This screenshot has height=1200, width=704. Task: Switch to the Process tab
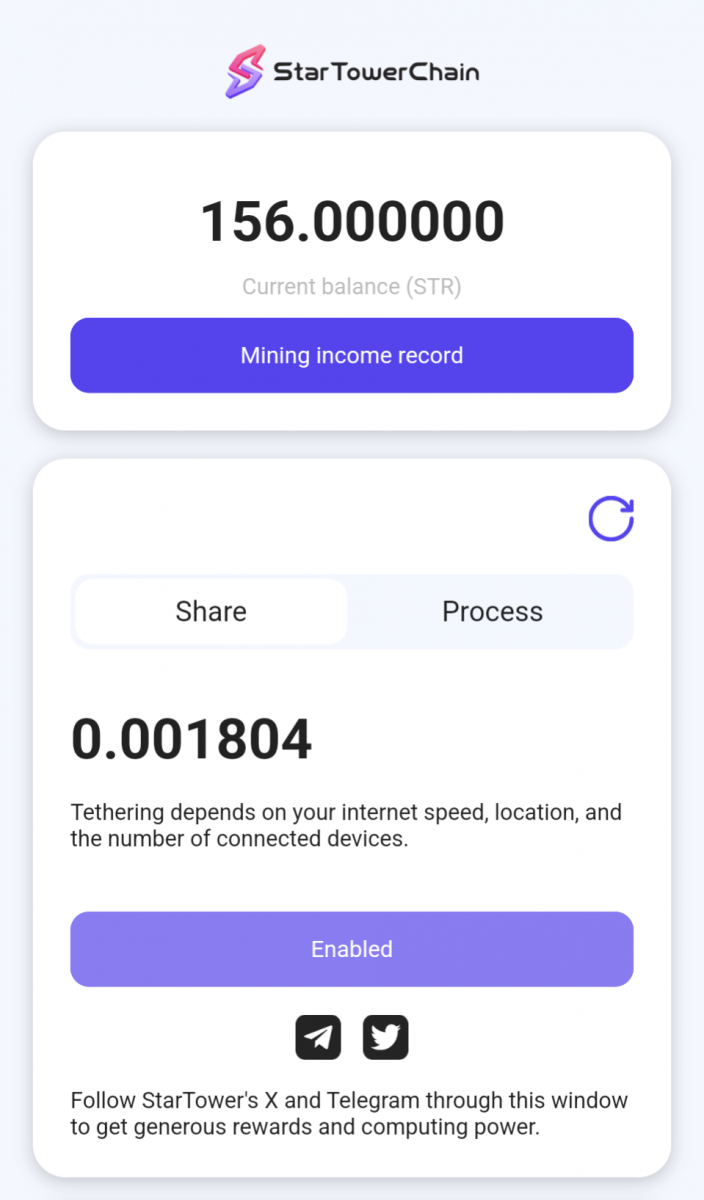click(x=492, y=611)
